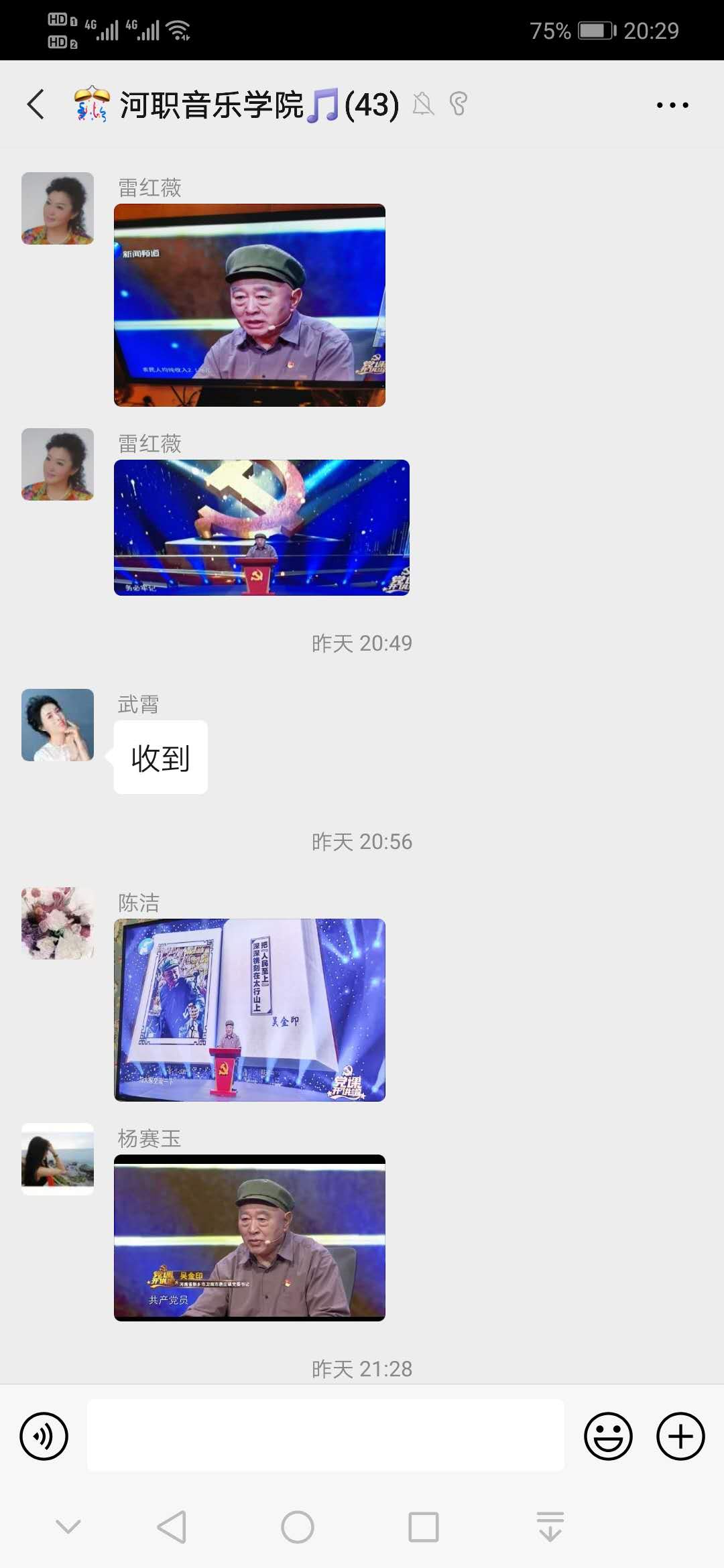
Task: View the picture sent by 杨赛玉
Action: coord(249,1238)
